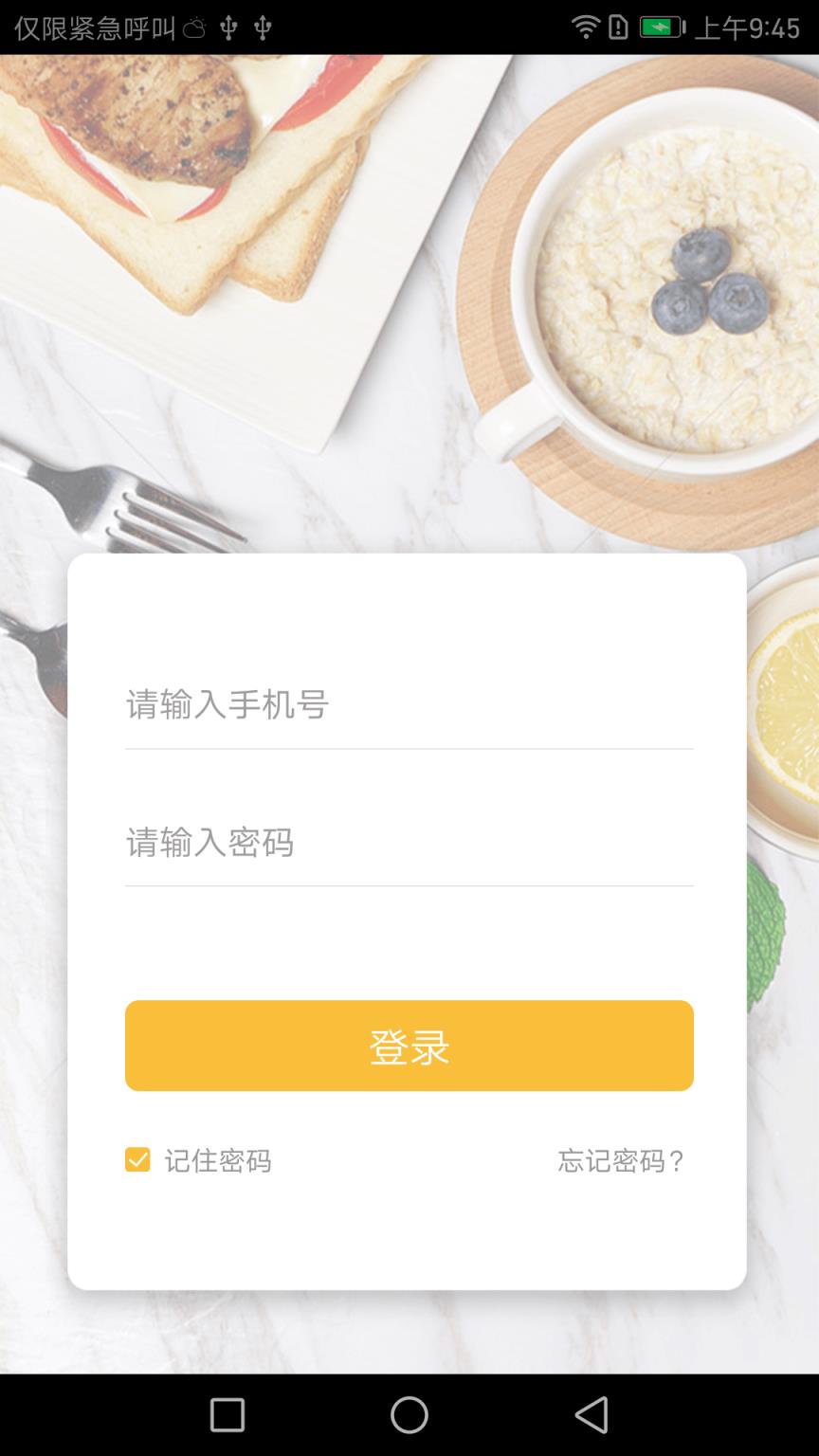This screenshot has height=1456, width=819.
Task: Uncheck the 记住密码 remember password checkbox
Action: pos(137,1158)
